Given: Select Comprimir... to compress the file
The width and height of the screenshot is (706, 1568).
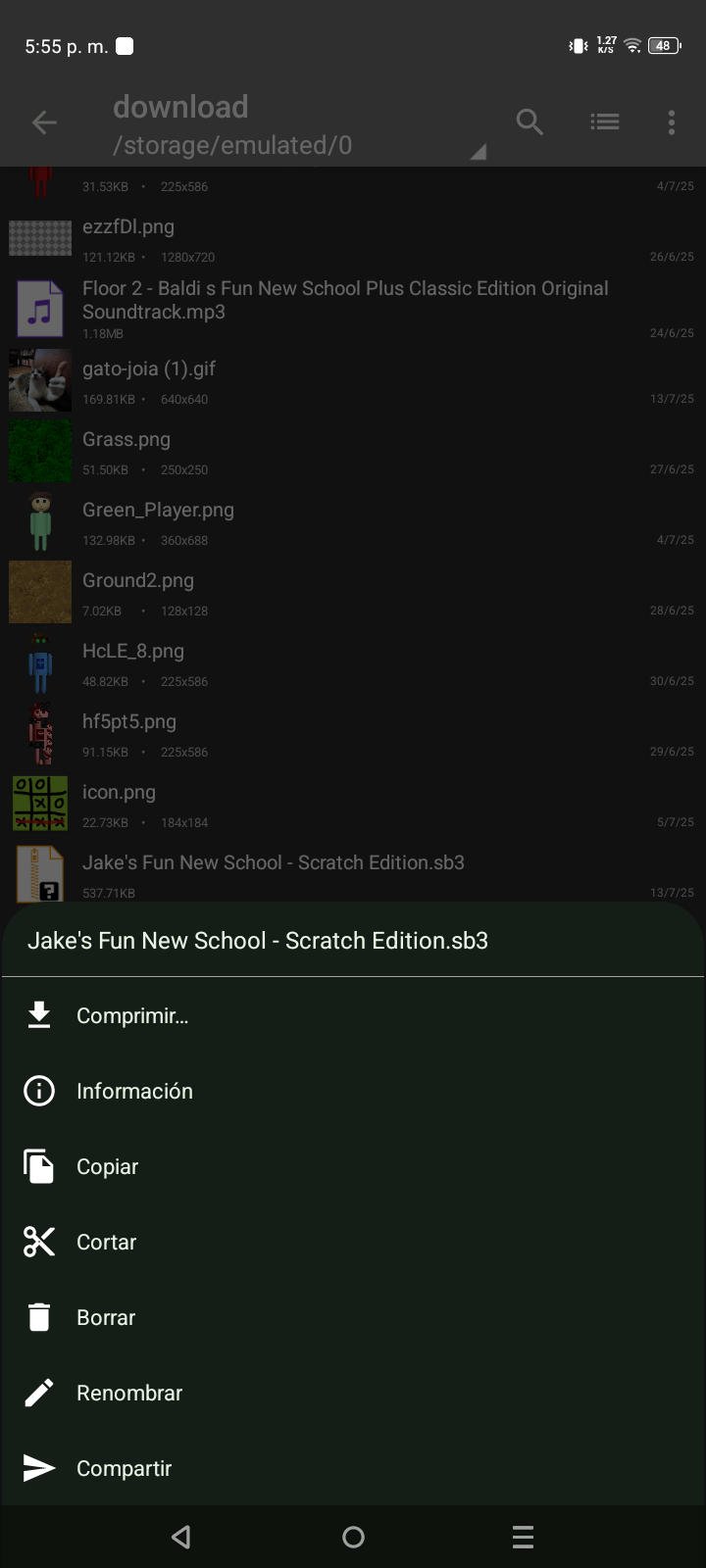Looking at the screenshot, I should pos(132,1015).
